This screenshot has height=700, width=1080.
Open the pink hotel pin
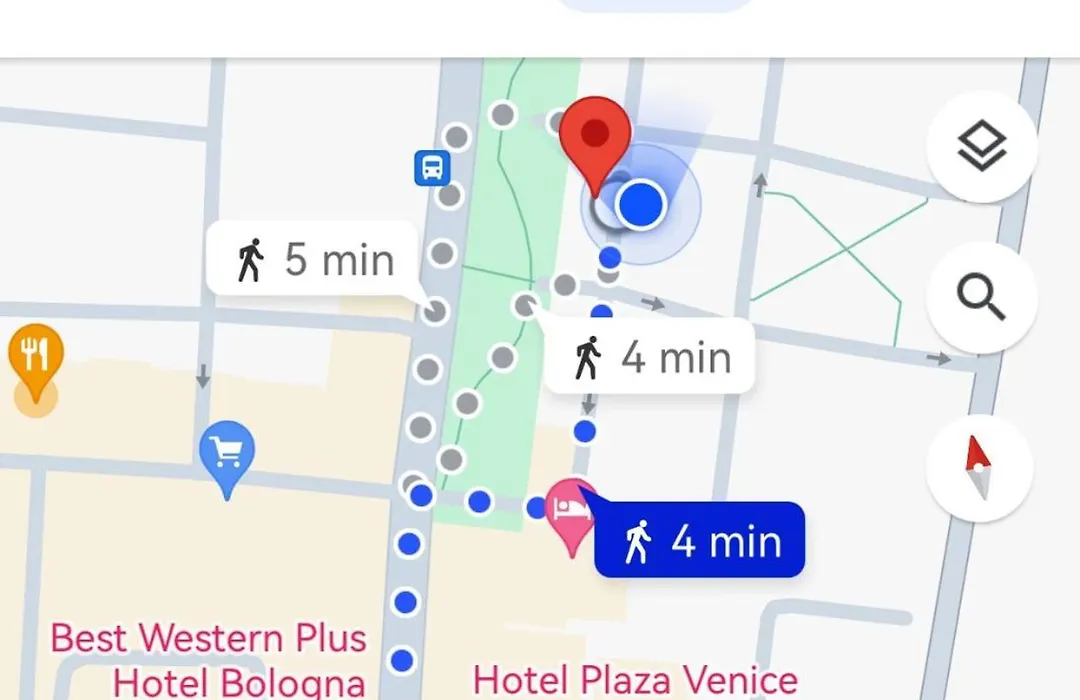point(571,510)
